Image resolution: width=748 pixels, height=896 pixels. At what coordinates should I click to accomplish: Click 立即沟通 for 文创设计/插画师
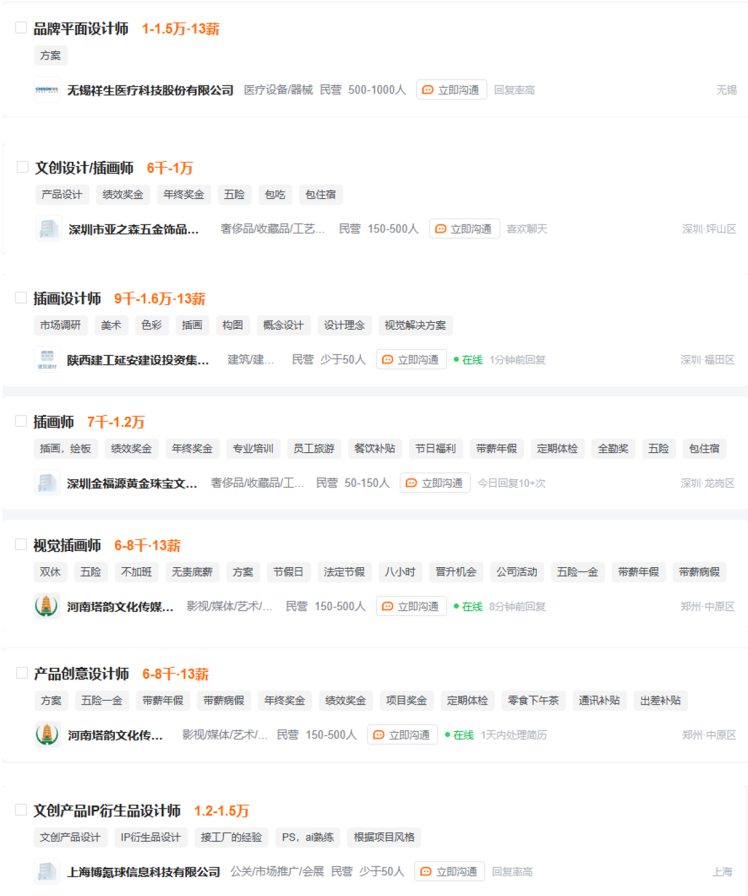464,228
